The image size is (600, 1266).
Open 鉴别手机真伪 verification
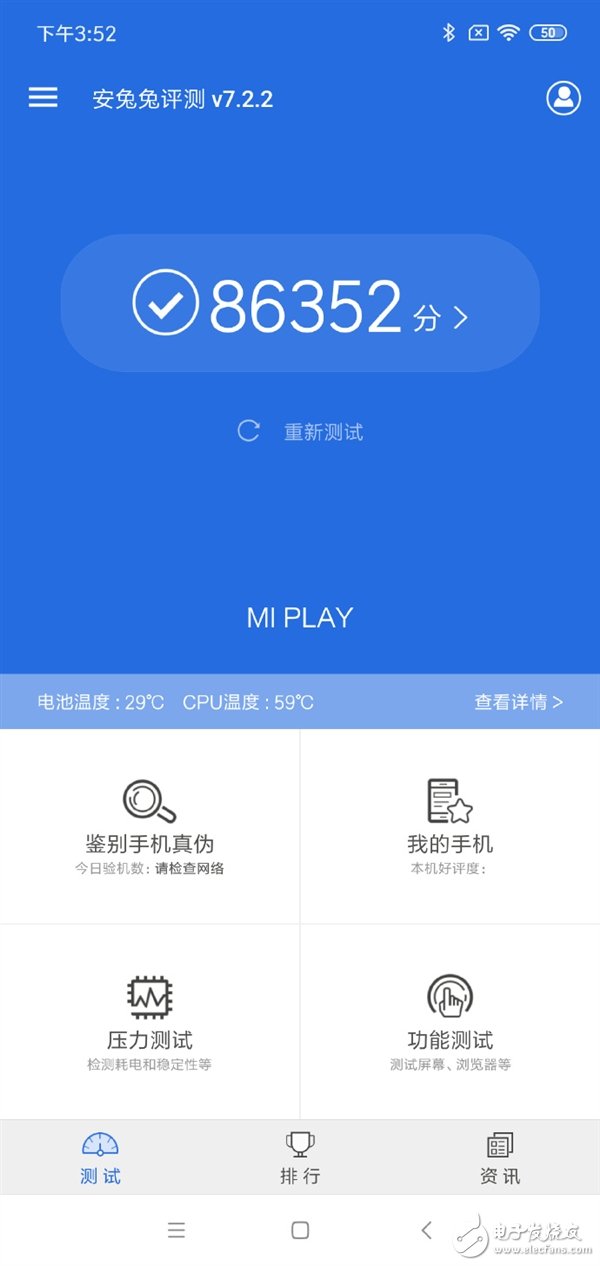150,826
